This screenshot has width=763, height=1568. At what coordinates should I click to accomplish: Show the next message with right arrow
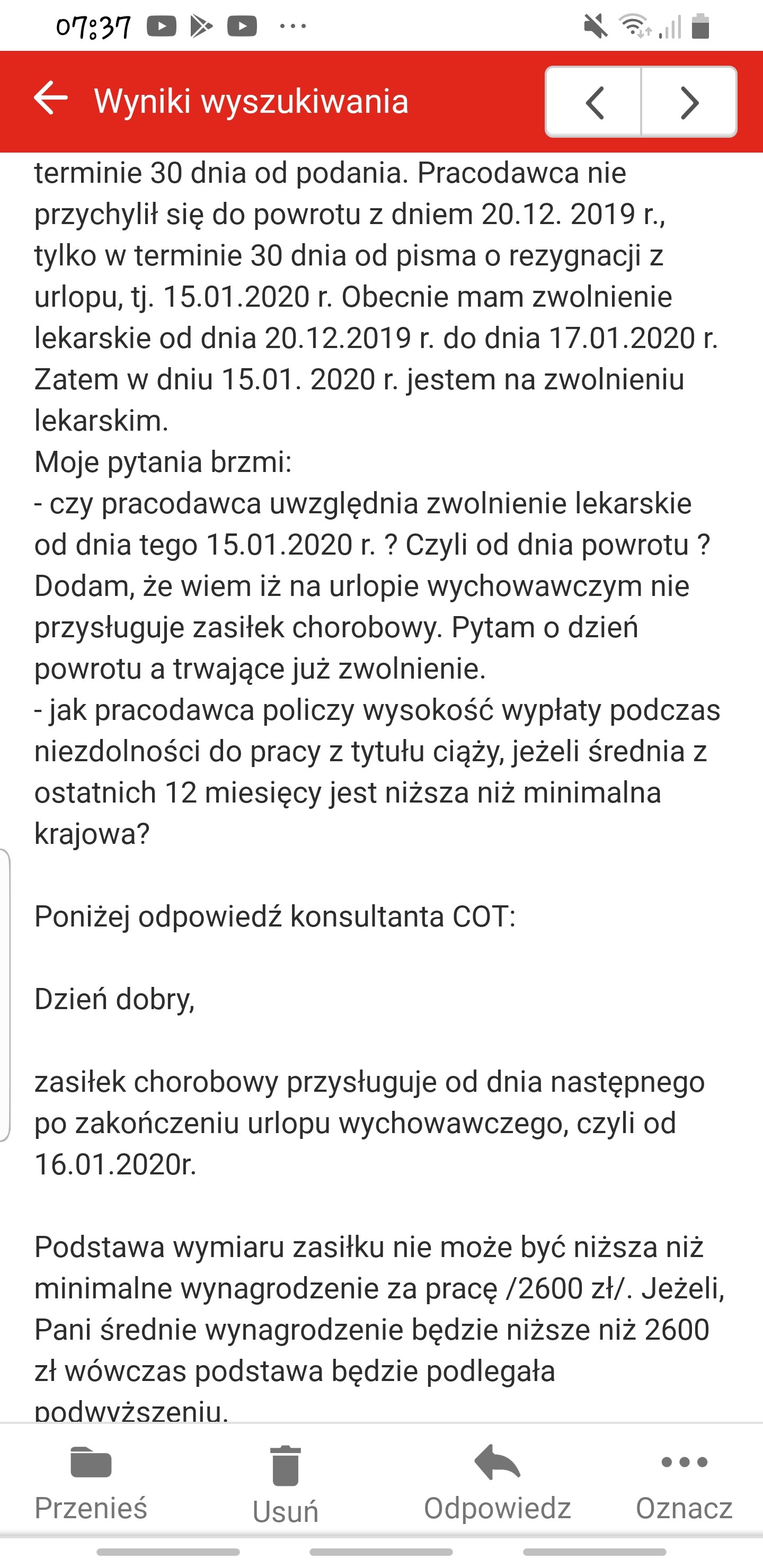689,102
